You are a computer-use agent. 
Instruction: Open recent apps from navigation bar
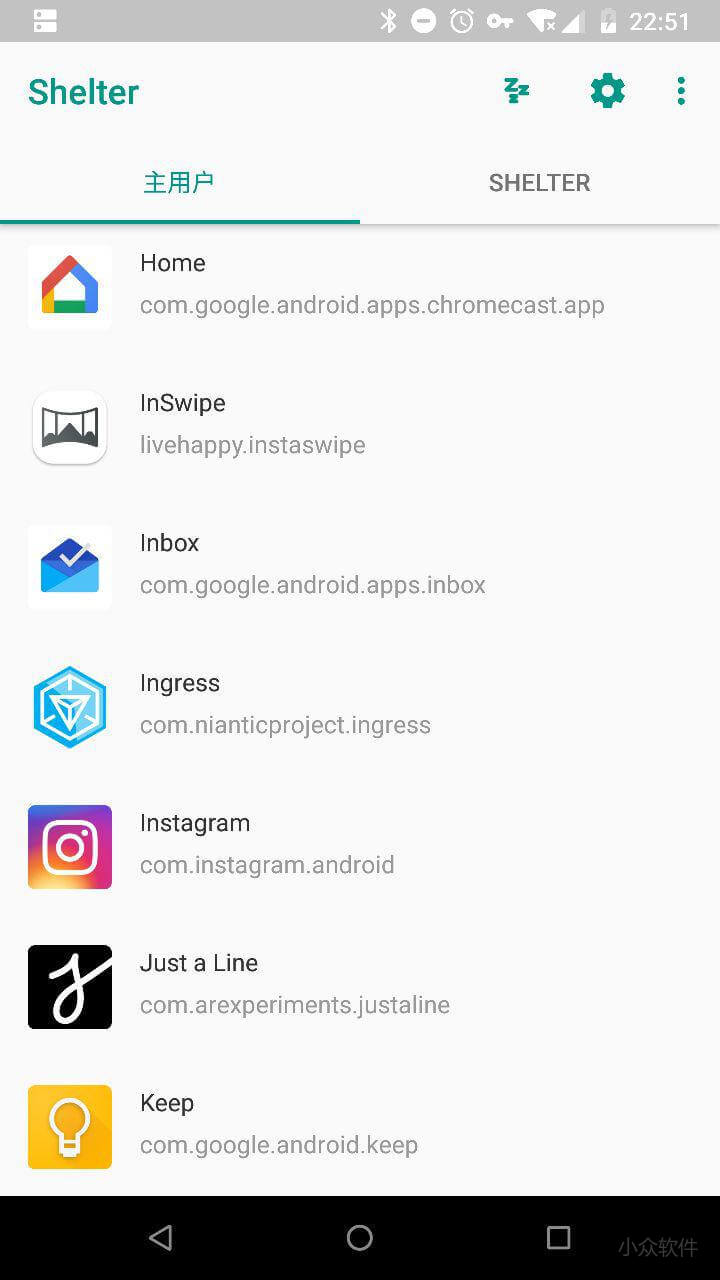pyautogui.click(x=558, y=1238)
